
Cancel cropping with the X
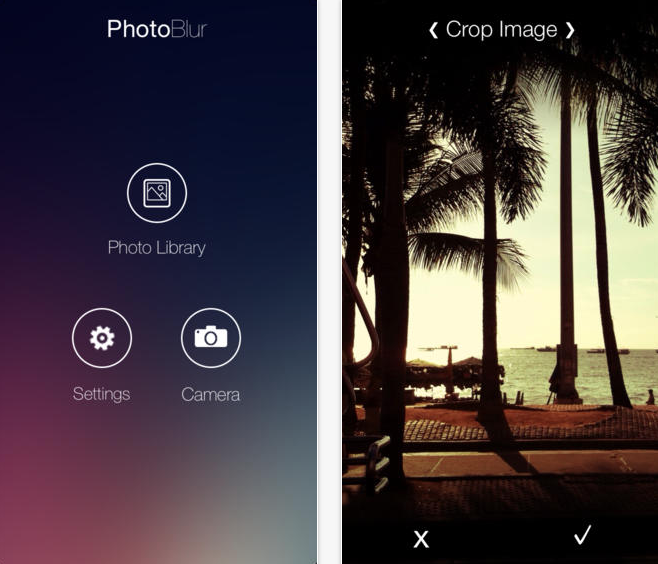421,539
